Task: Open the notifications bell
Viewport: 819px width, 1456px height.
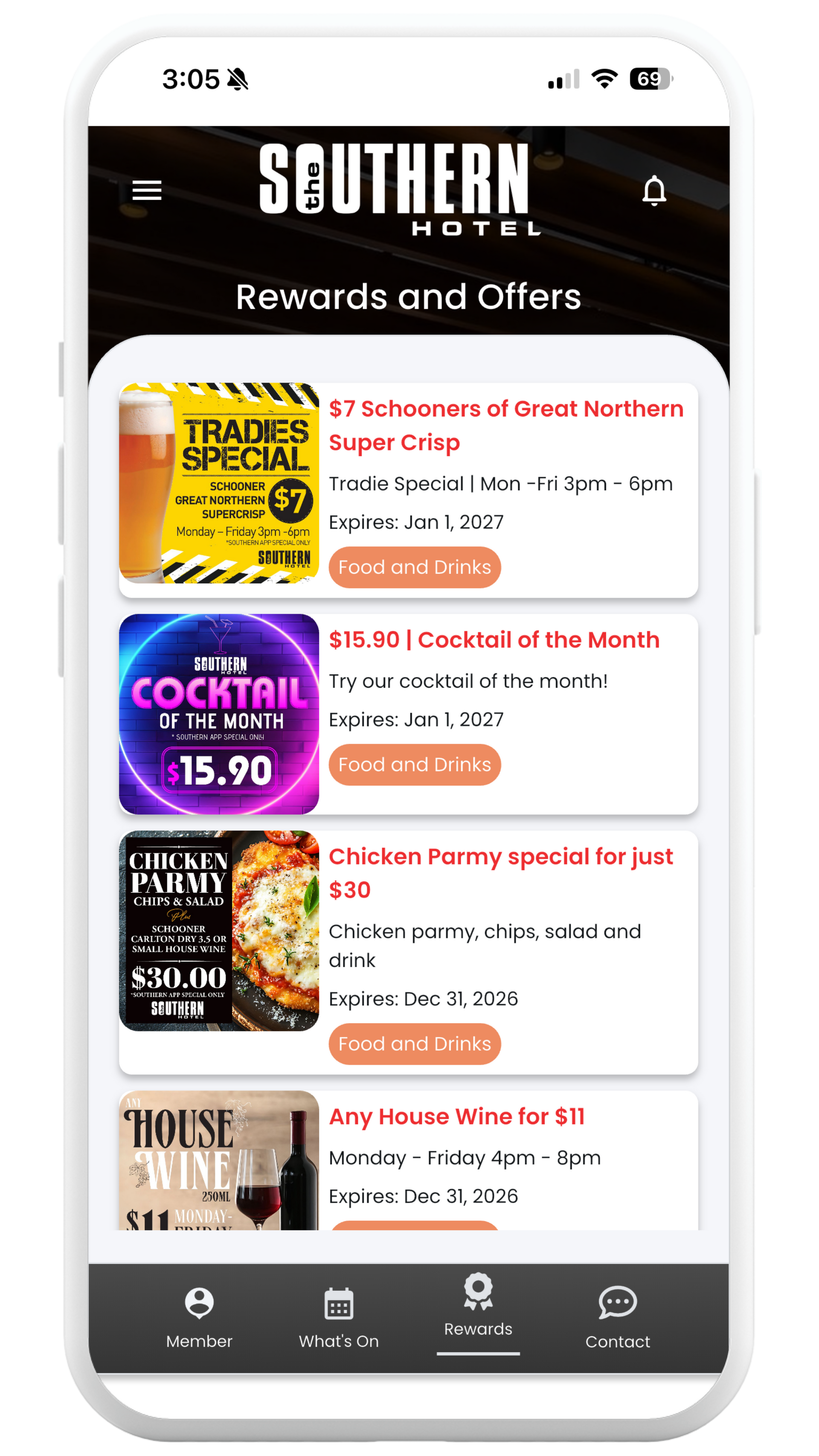Action: (654, 190)
